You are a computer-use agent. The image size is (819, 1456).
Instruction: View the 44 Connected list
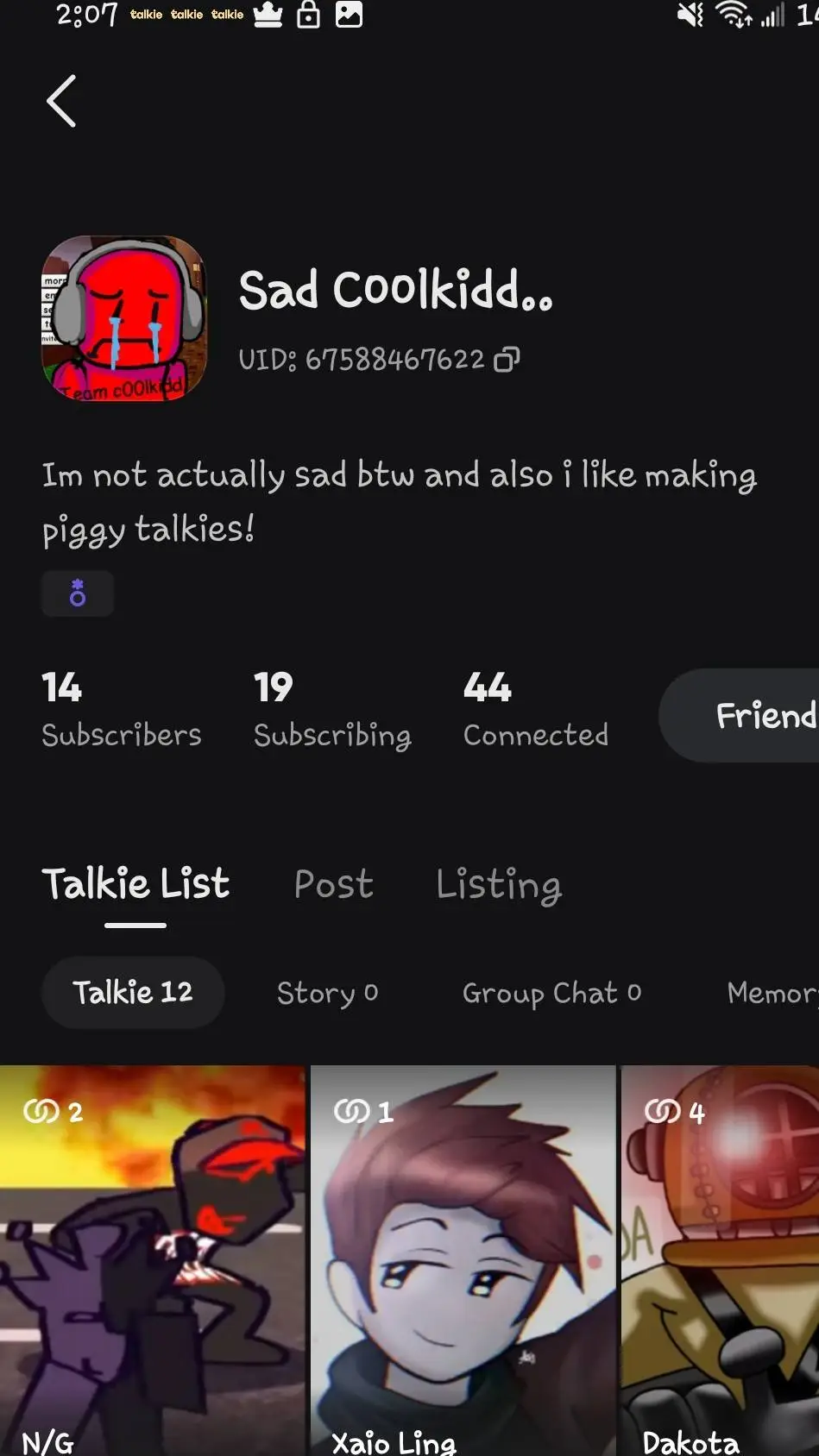(x=535, y=710)
